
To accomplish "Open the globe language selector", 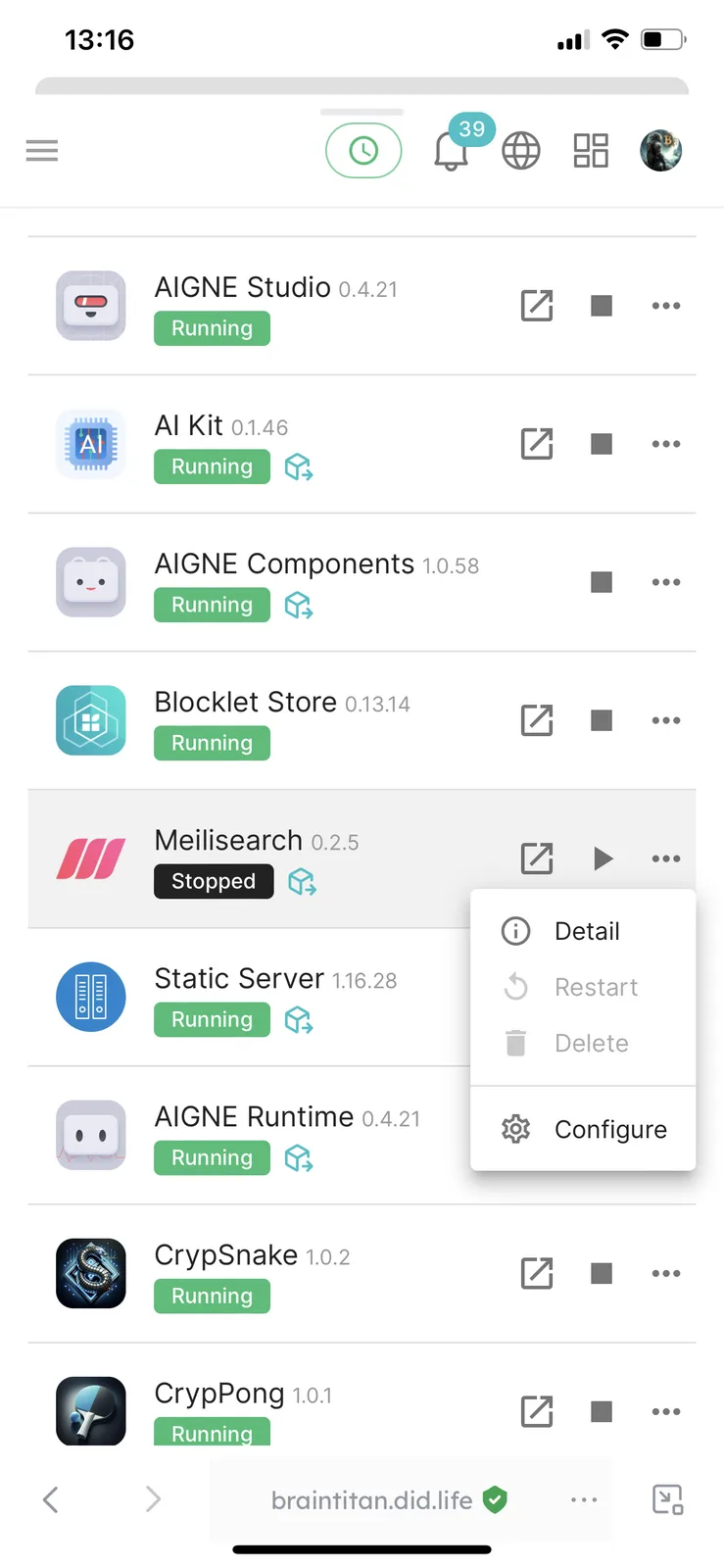I will pyautogui.click(x=521, y=151).
